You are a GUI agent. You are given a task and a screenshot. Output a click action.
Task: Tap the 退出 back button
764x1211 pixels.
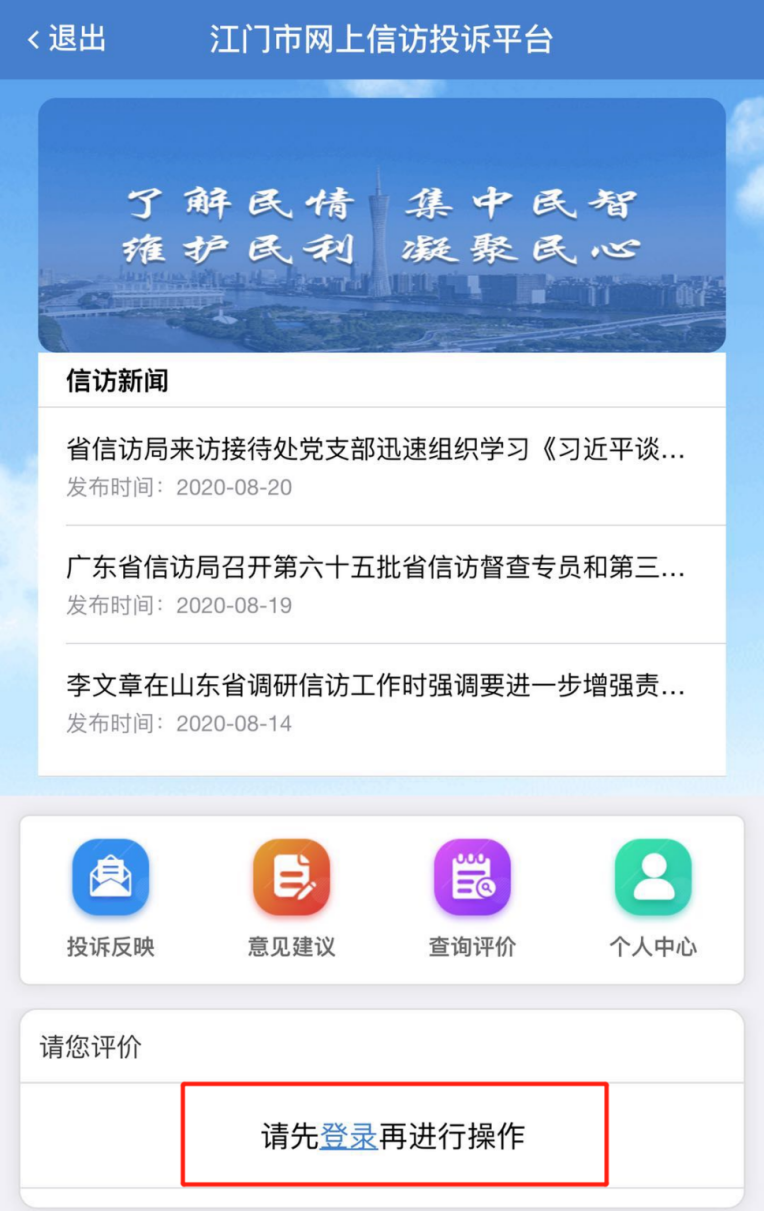pos(66,39)
